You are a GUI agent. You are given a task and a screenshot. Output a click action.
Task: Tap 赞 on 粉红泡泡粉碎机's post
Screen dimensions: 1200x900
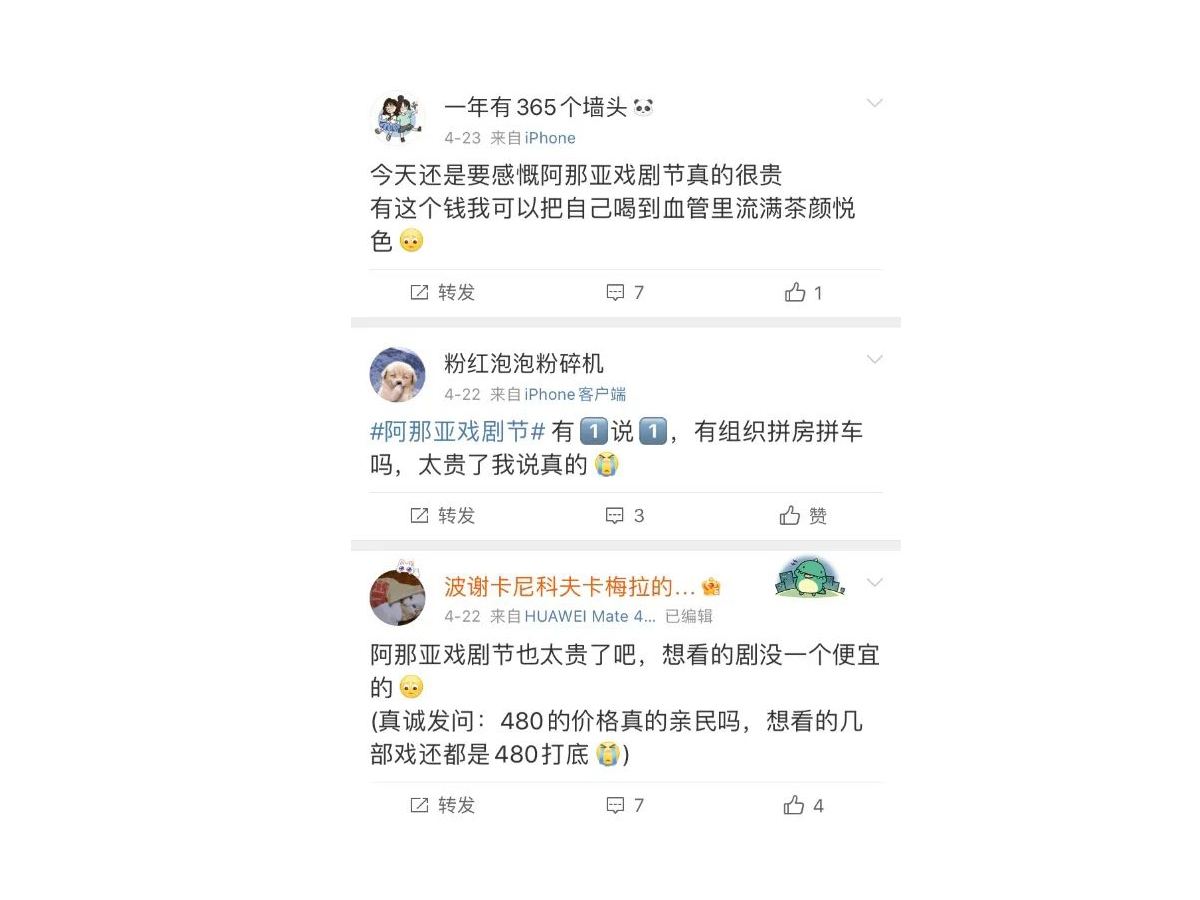point(803,515)
